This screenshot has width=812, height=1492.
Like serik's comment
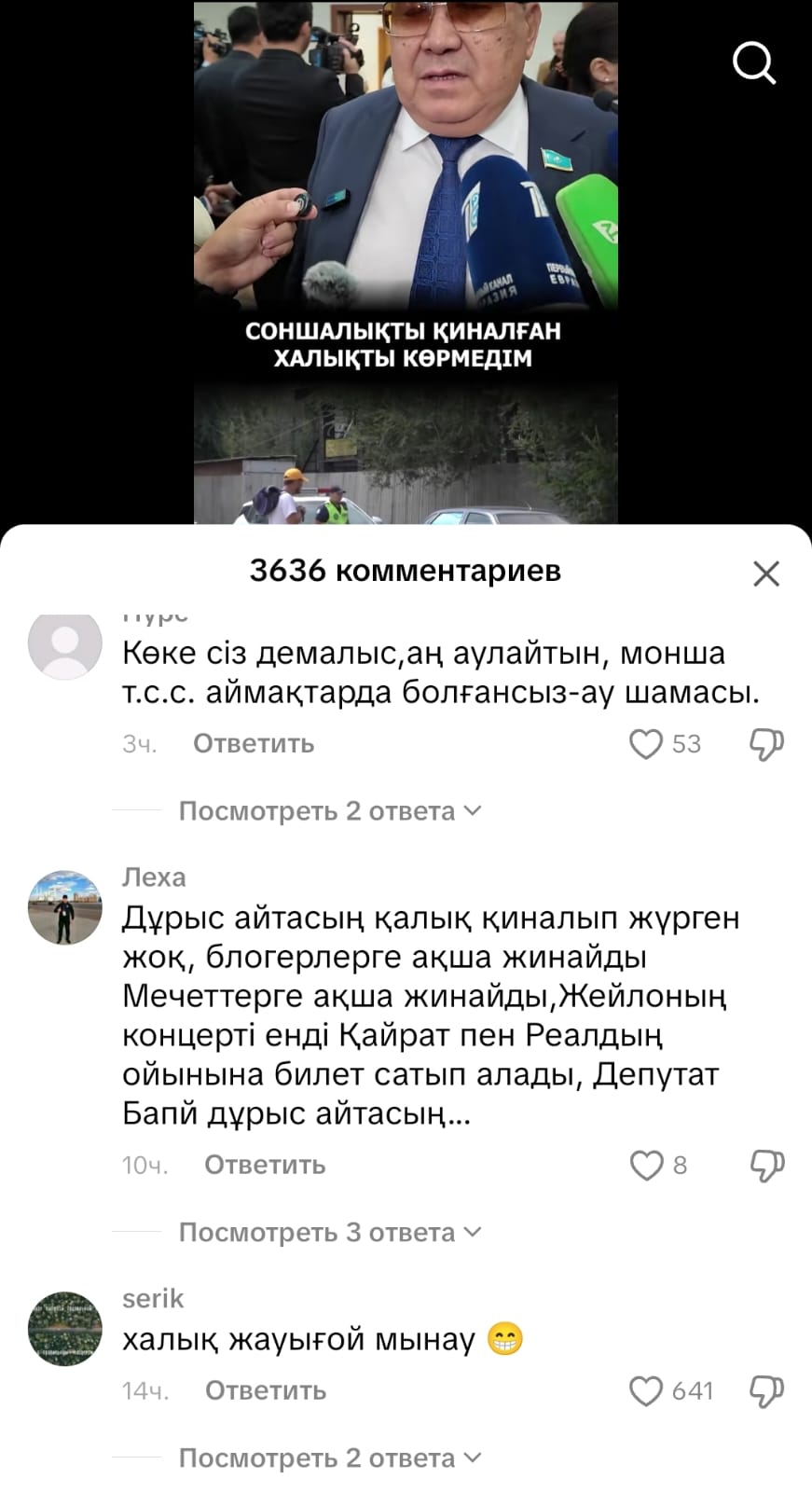point(646,1391)
